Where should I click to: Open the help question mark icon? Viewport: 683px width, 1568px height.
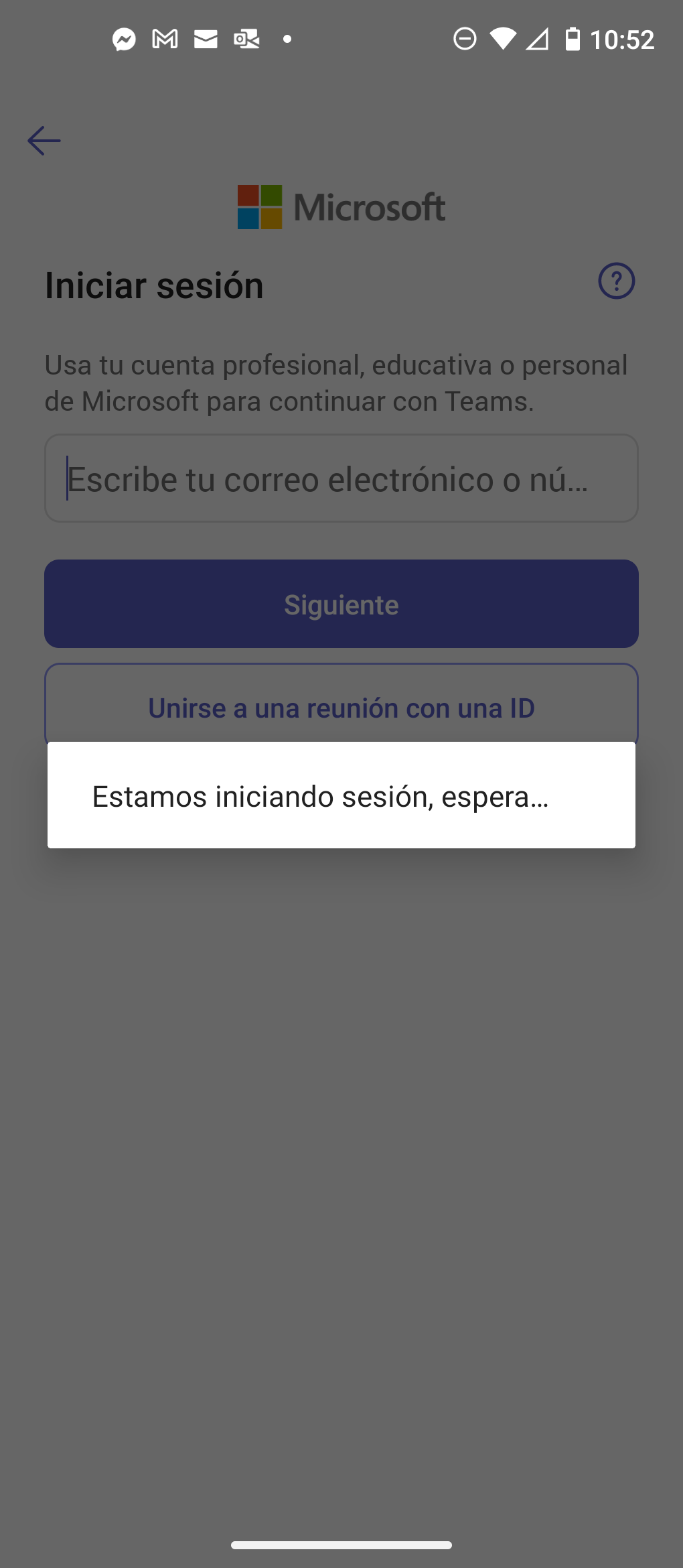coord(616,281)
